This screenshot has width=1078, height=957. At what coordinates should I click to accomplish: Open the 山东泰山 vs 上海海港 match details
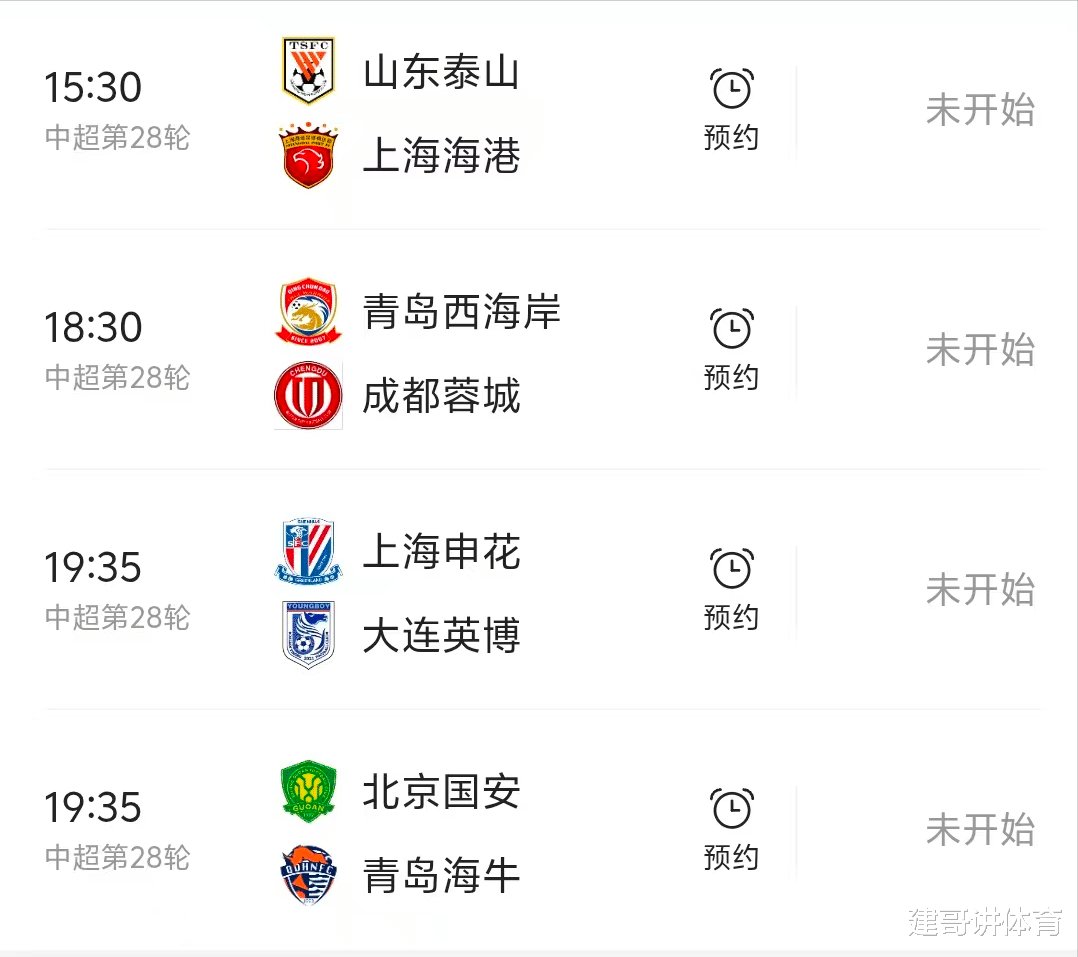click(x=440, y=114)
